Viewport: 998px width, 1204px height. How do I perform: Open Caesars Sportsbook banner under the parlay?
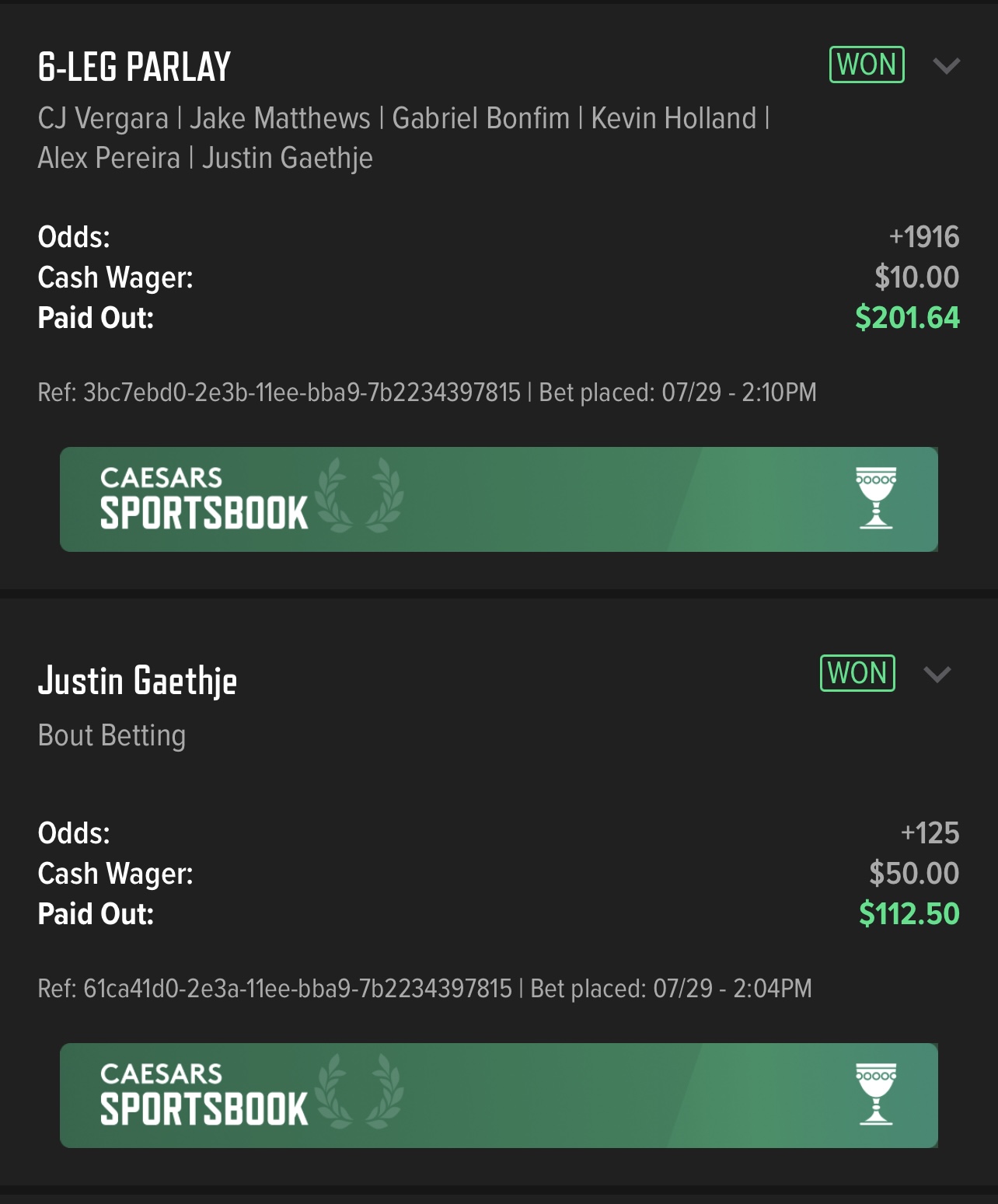click(498, 499)
